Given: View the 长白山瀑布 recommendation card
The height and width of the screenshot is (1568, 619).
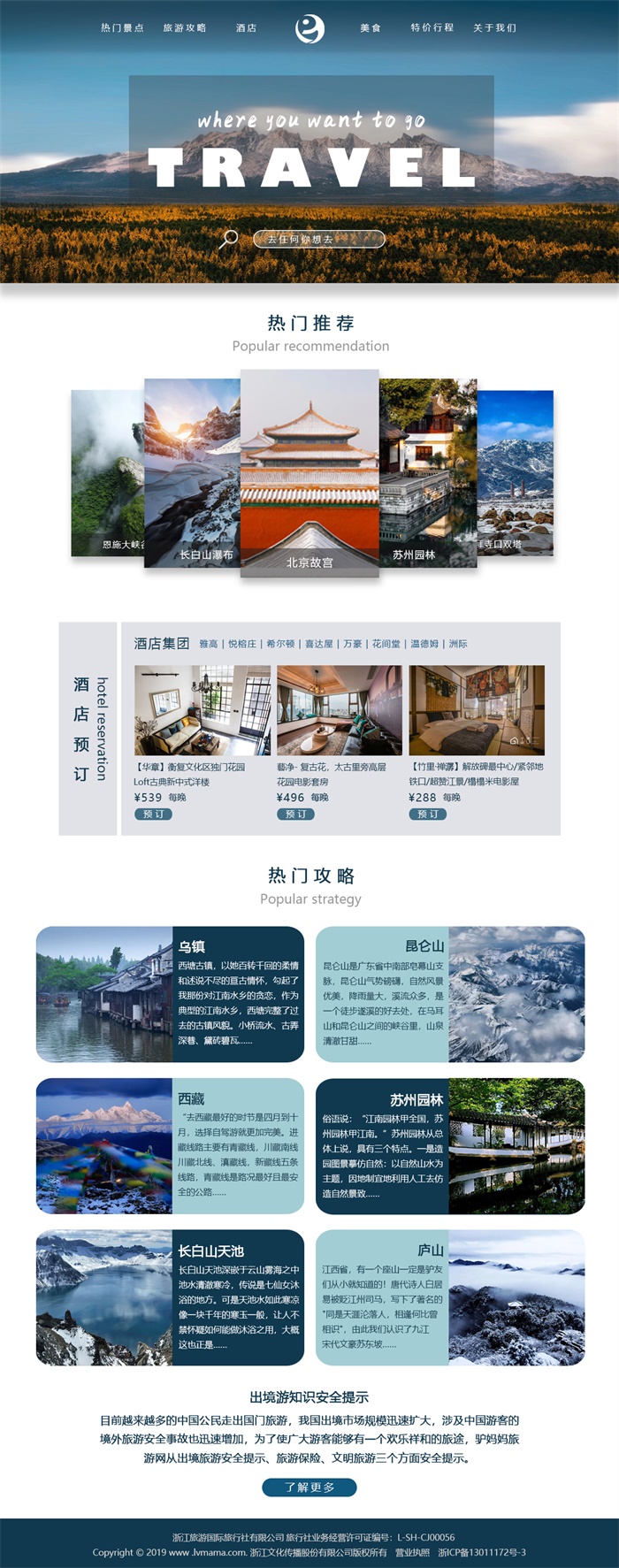Looking at the screenshot, I should tap(192, 473).
